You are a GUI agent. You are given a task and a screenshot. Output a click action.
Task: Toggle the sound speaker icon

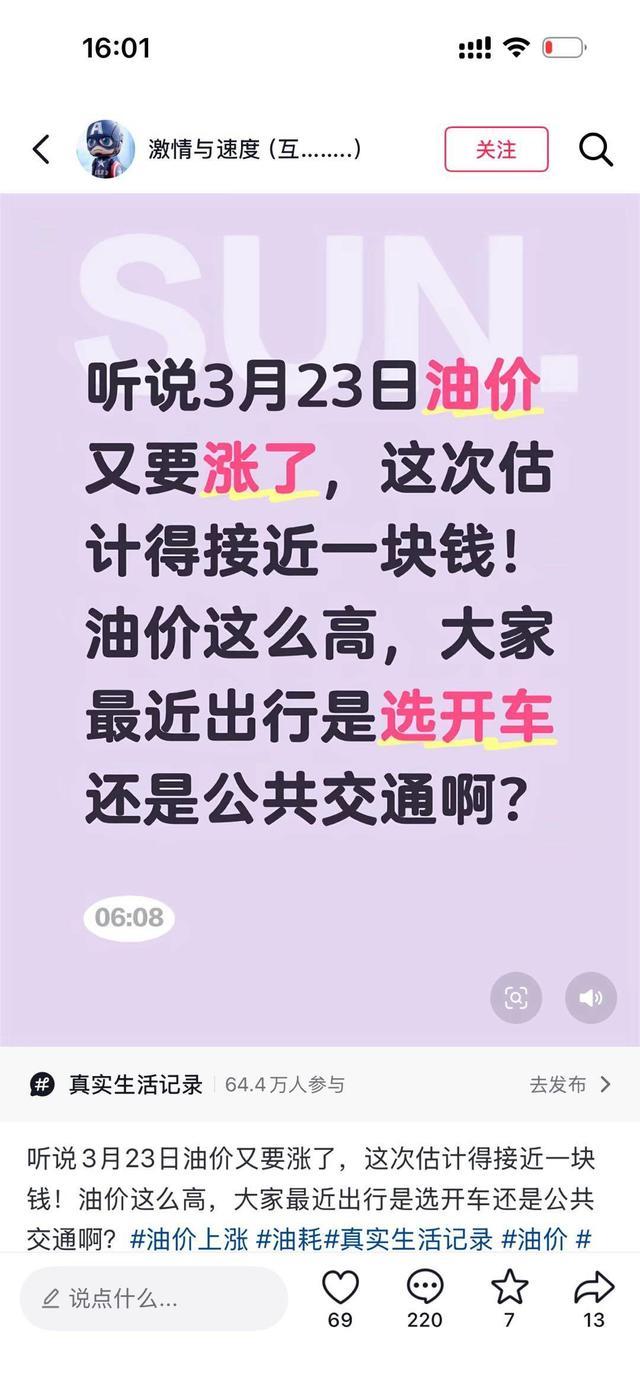pos(590,997)
